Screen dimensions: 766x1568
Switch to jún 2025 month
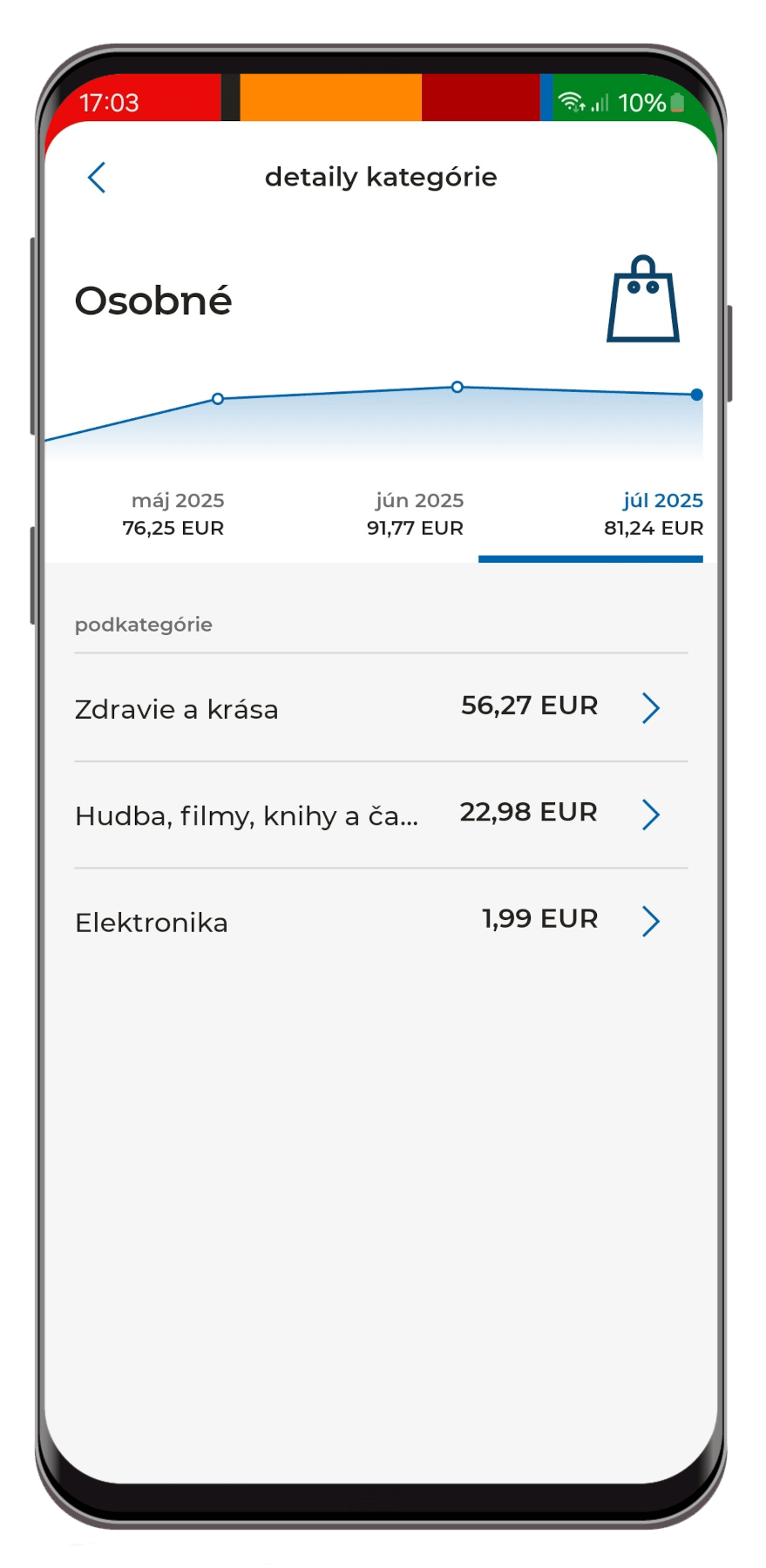[416, 514]
